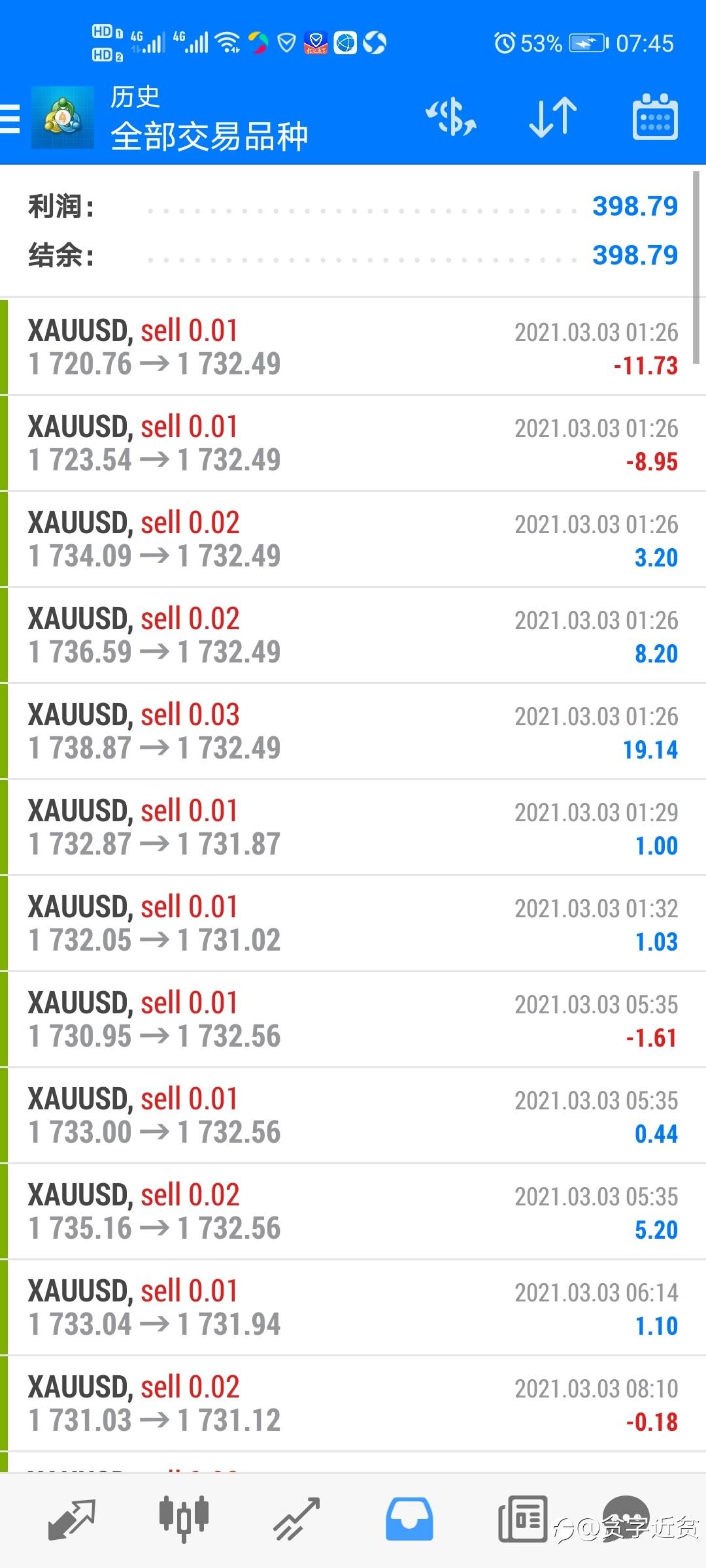This screenshot has height=1568, width=706.
Task: Expand the trade opened at 1 732.05
Action: tap(353, 923)
